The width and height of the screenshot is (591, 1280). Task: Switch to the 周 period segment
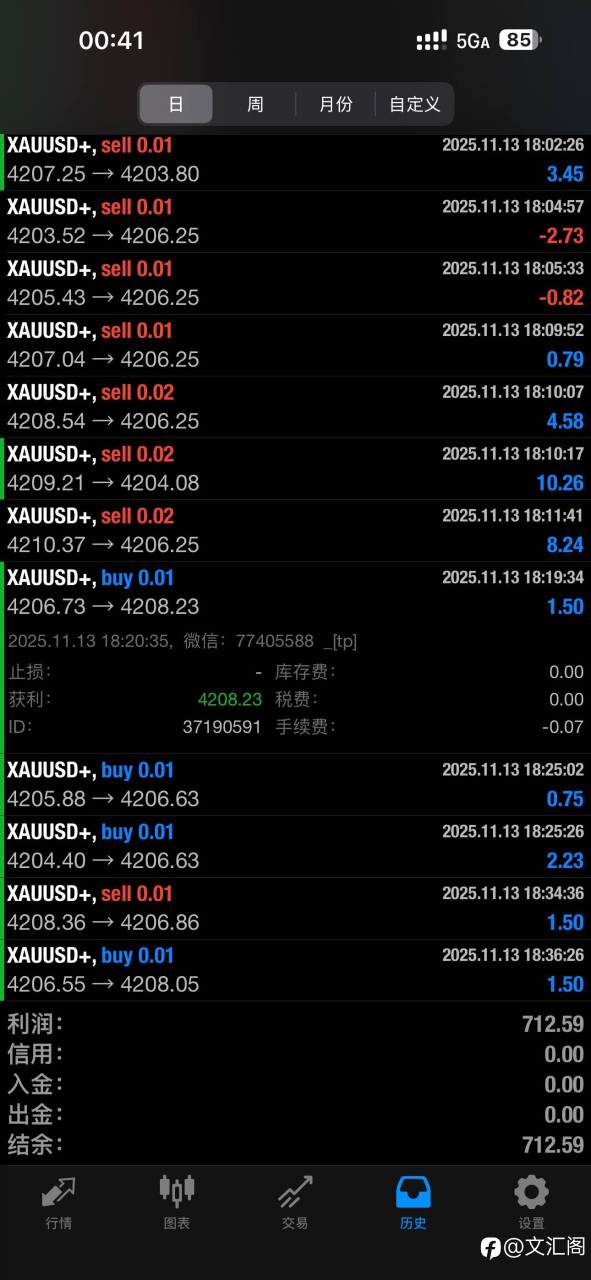coord(255,104)
